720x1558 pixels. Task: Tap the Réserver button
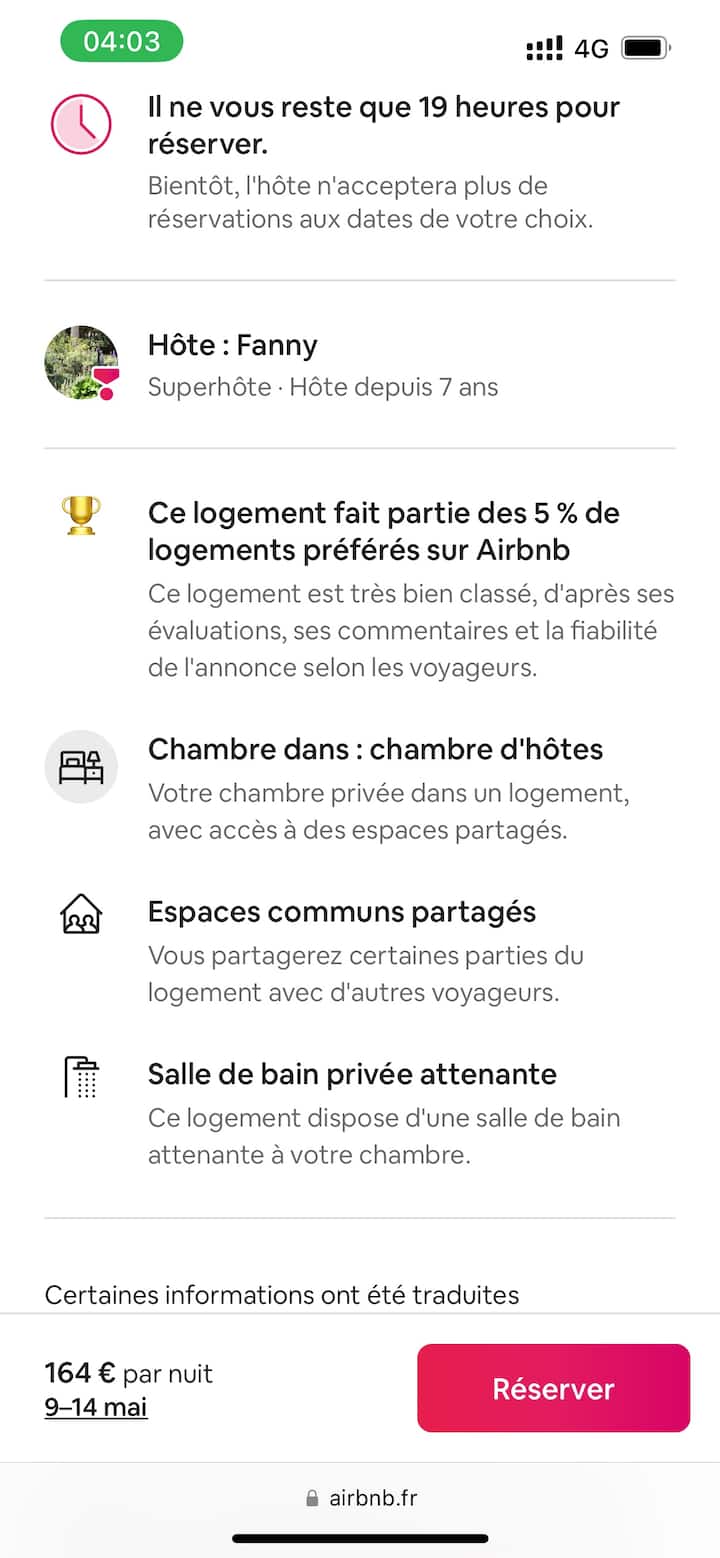553,1388
